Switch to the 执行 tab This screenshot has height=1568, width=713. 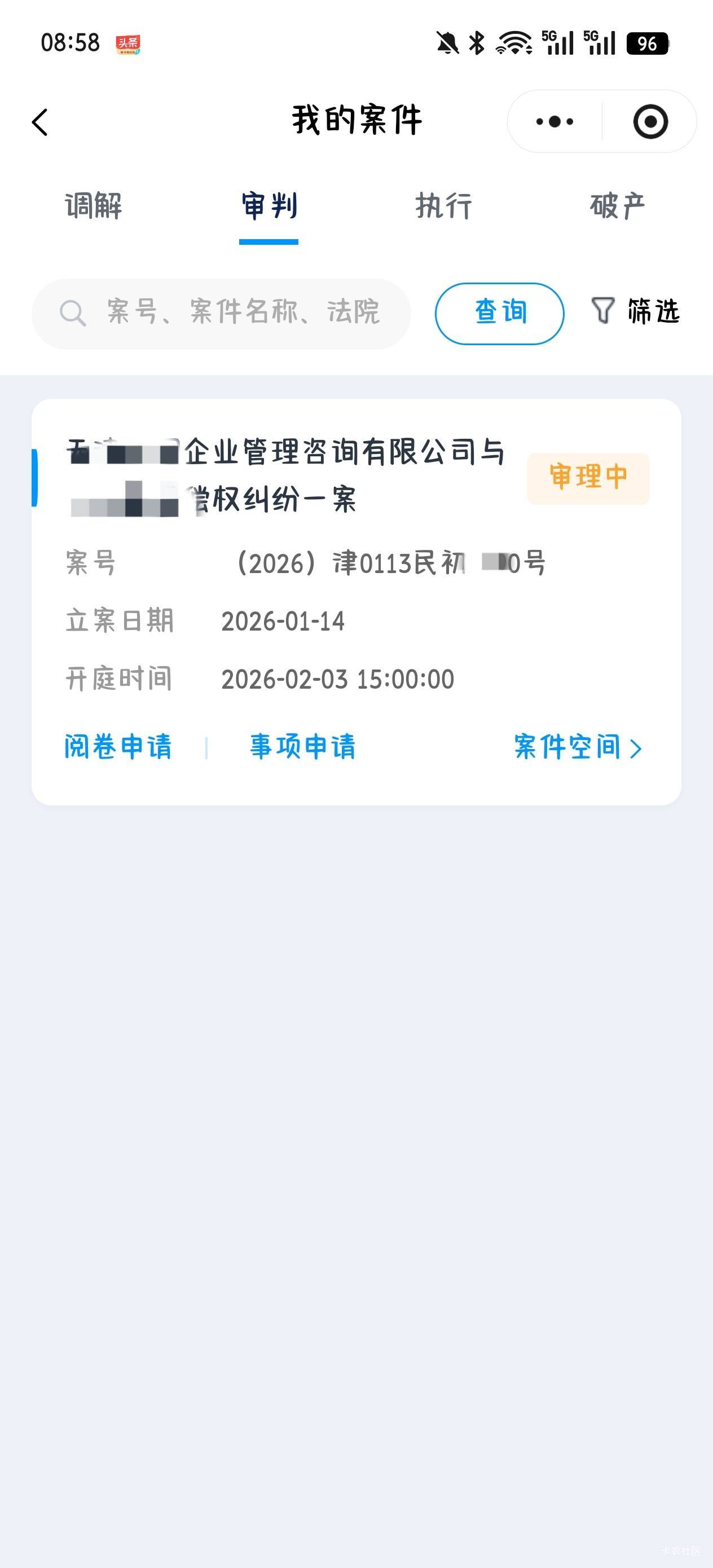click(x=444, y=206)
